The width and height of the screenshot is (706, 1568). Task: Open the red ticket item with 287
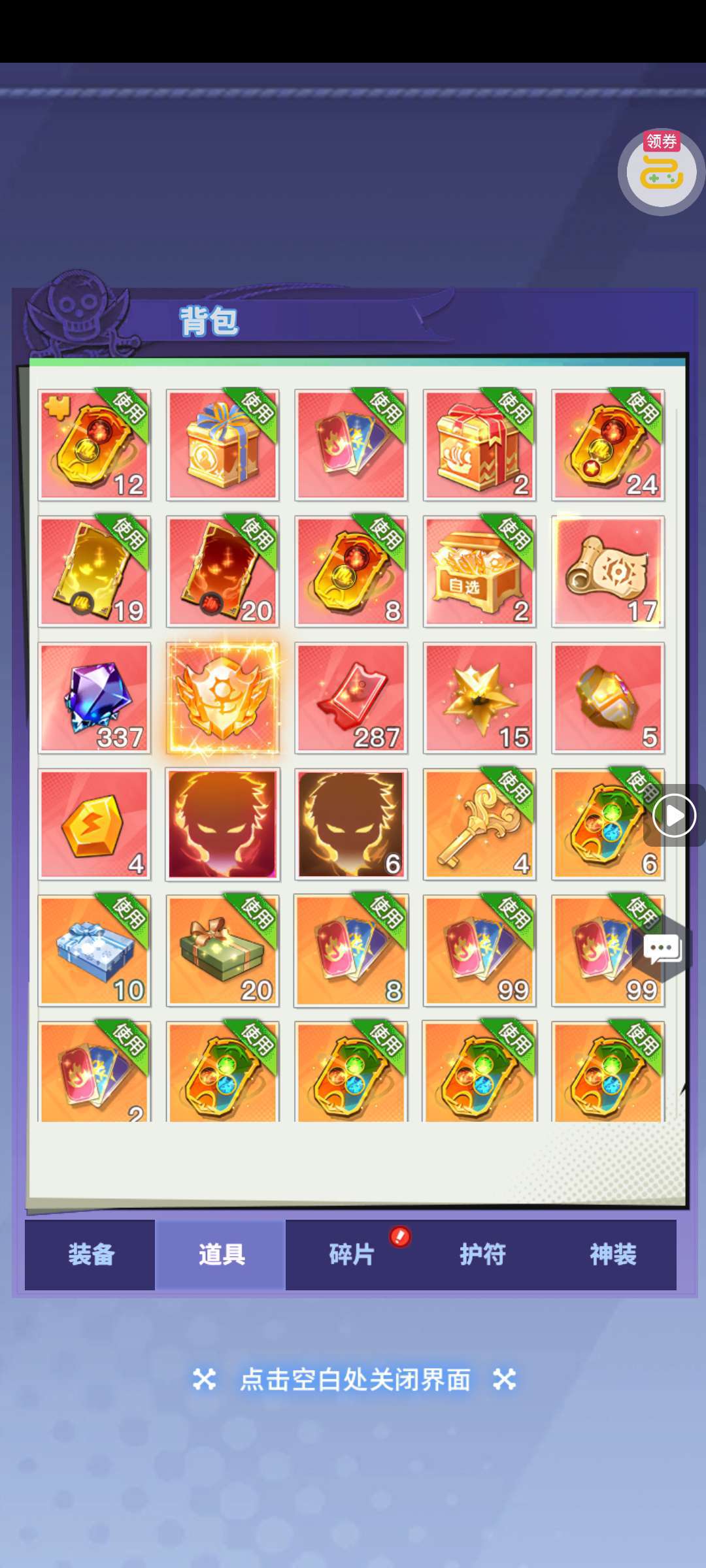351,698
